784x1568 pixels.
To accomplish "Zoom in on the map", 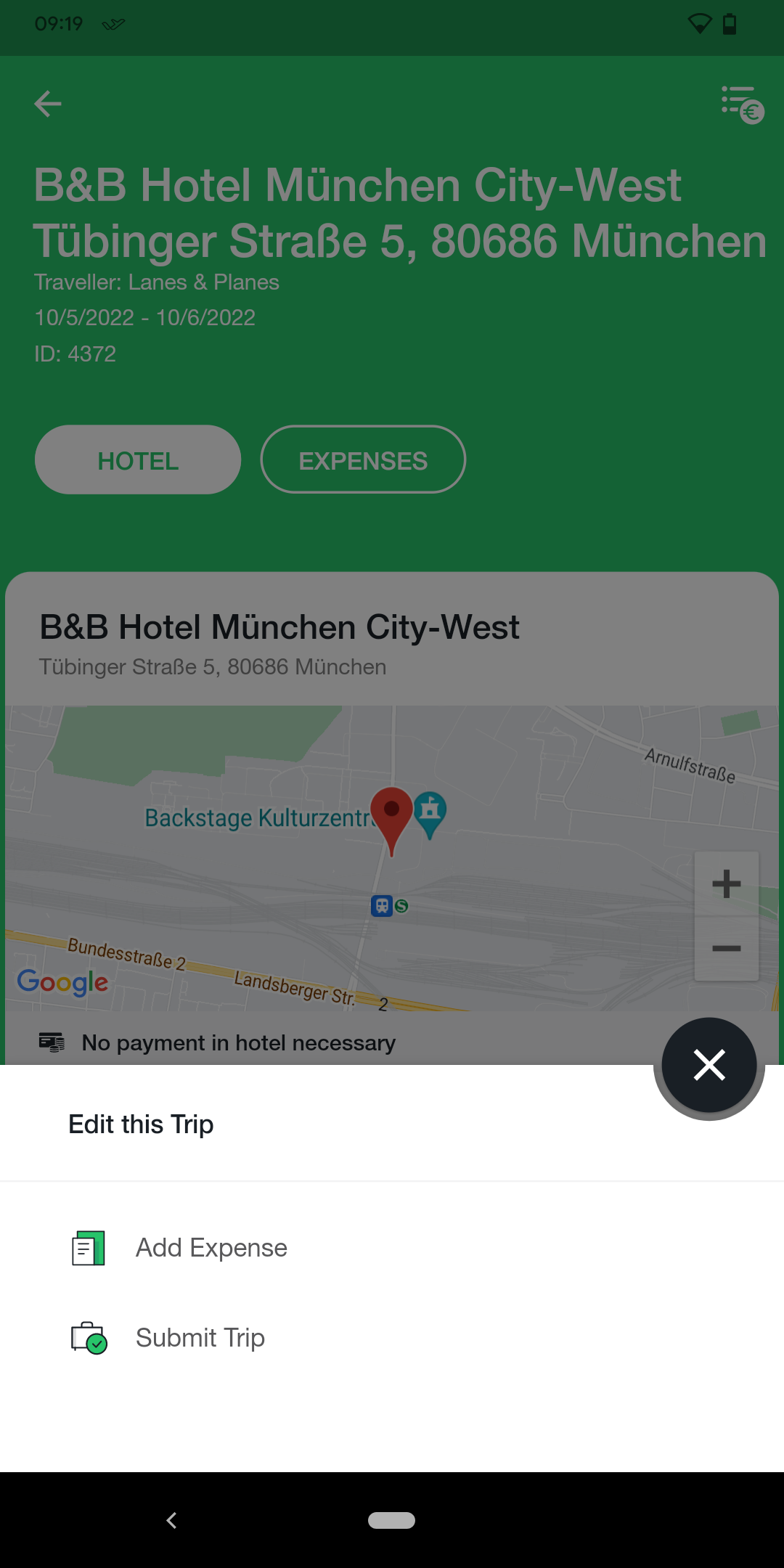I will click(x=727, y=884).
